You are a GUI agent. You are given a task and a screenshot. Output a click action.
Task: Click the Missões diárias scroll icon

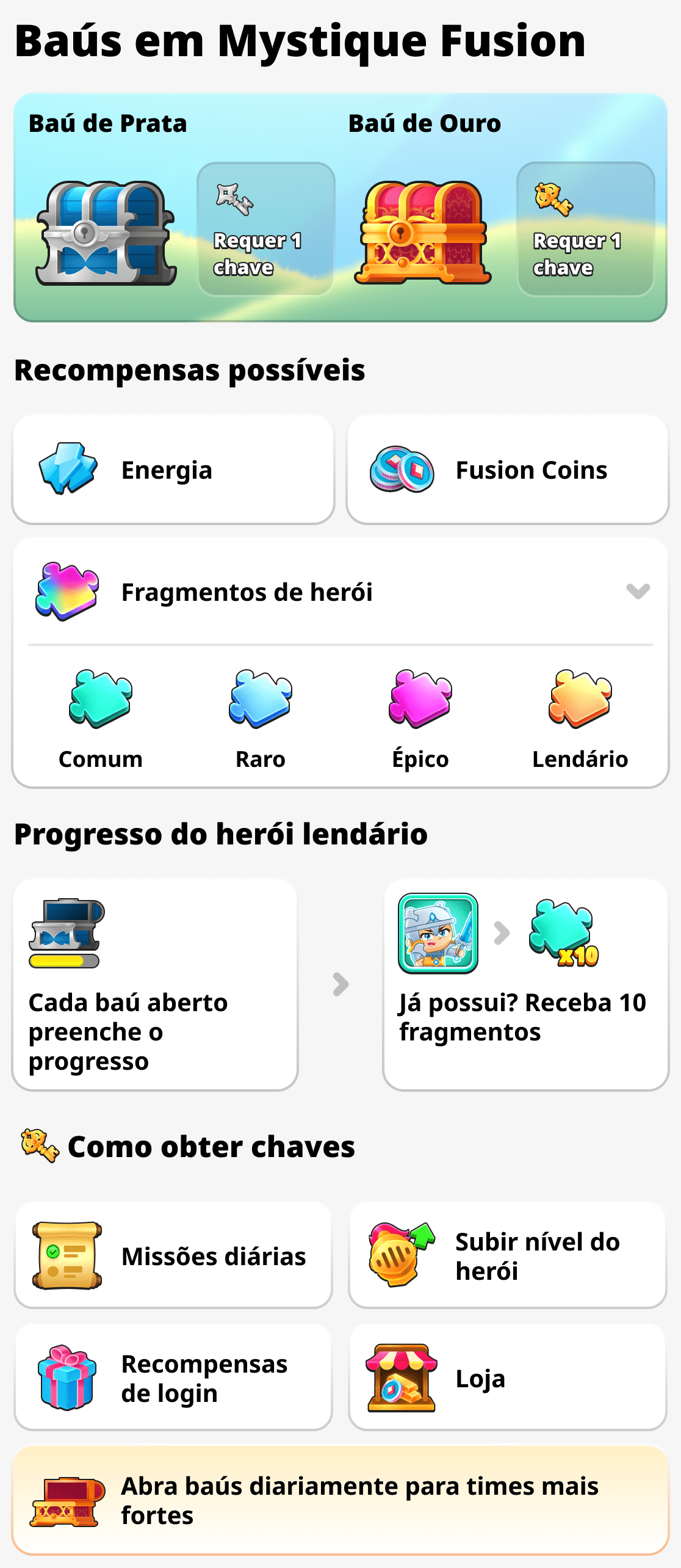(67, 1255)
